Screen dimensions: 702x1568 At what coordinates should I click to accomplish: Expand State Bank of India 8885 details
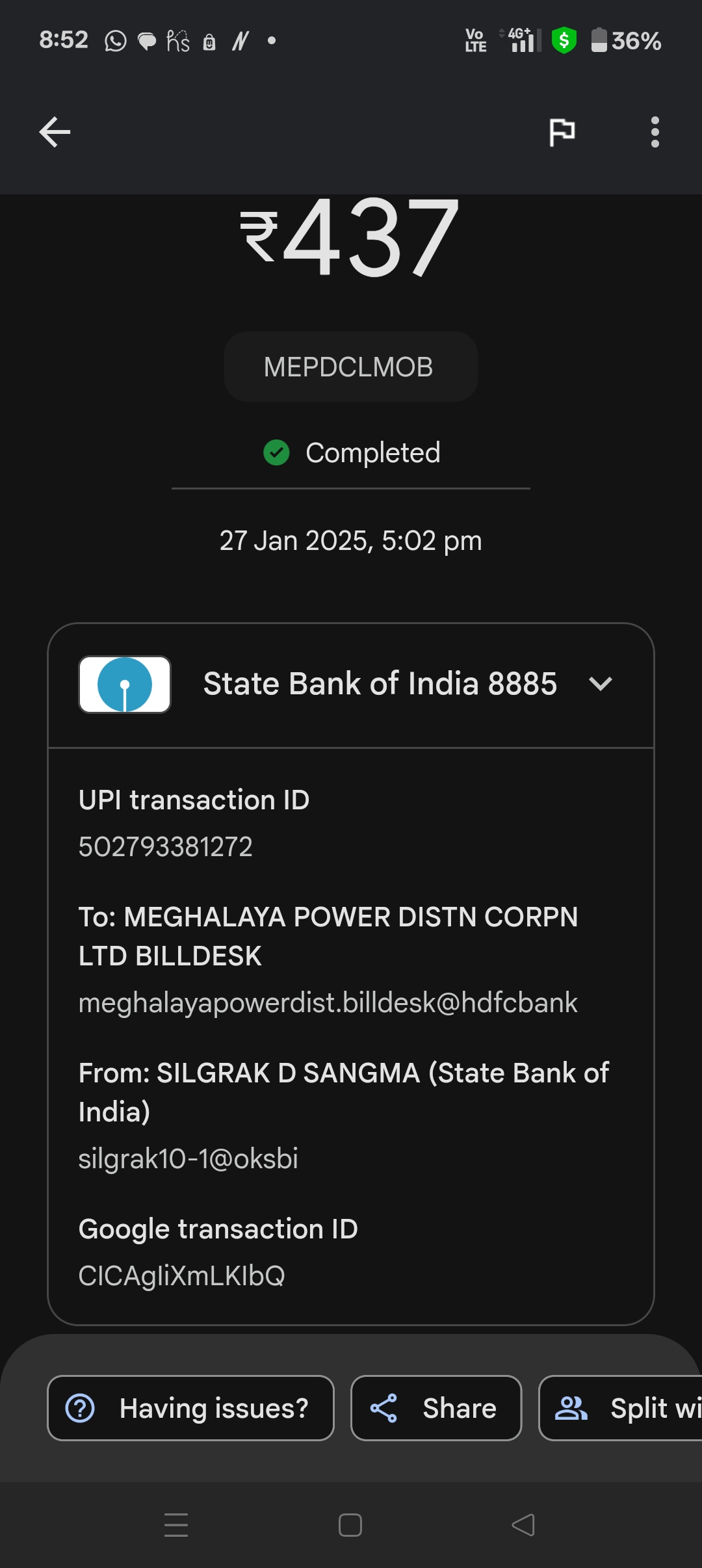[600, 684]
